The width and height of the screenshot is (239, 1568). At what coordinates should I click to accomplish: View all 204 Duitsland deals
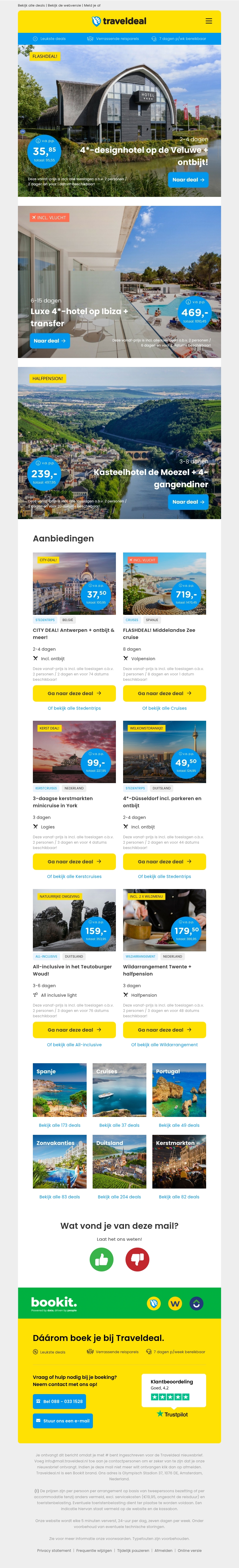(x=119, y=1197)
